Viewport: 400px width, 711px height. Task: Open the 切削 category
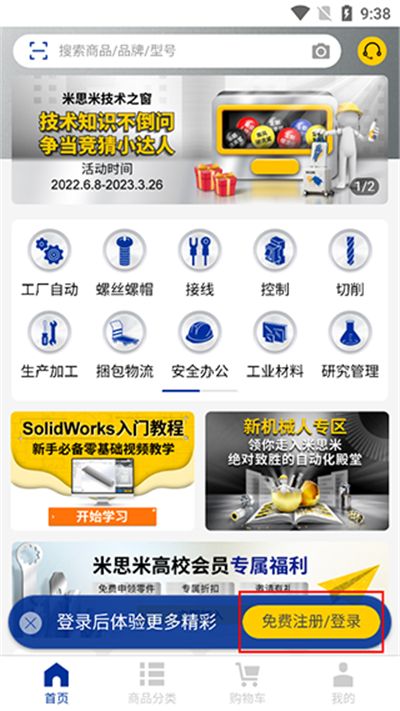350,263
